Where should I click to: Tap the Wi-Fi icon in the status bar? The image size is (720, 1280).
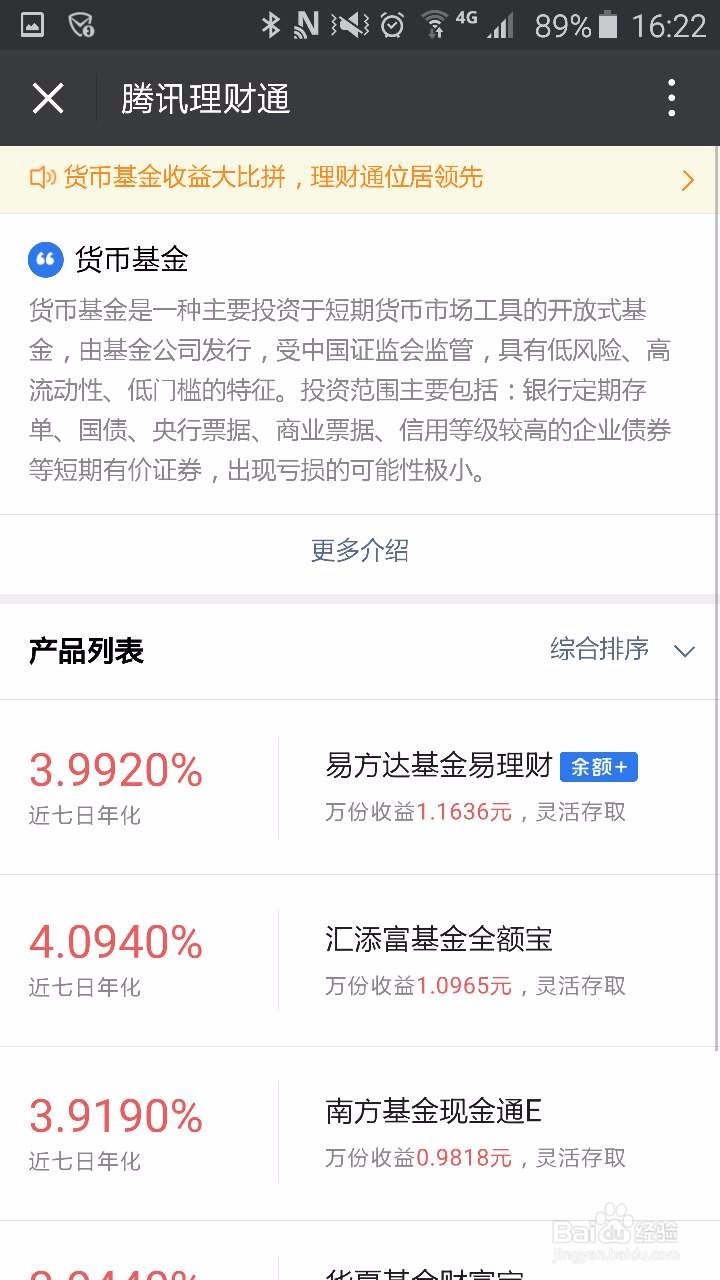coord(436,25)
